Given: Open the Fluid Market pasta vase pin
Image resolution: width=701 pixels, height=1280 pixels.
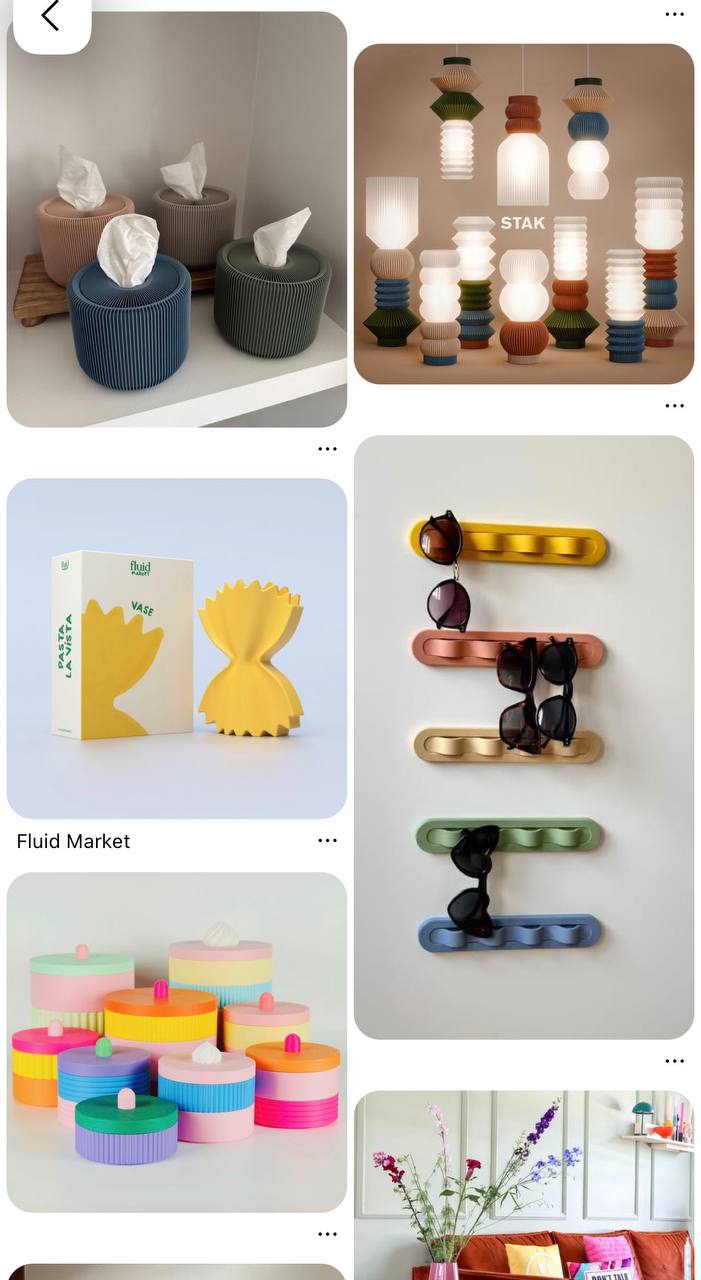Looking at the screenshot, I should [176, 648].
